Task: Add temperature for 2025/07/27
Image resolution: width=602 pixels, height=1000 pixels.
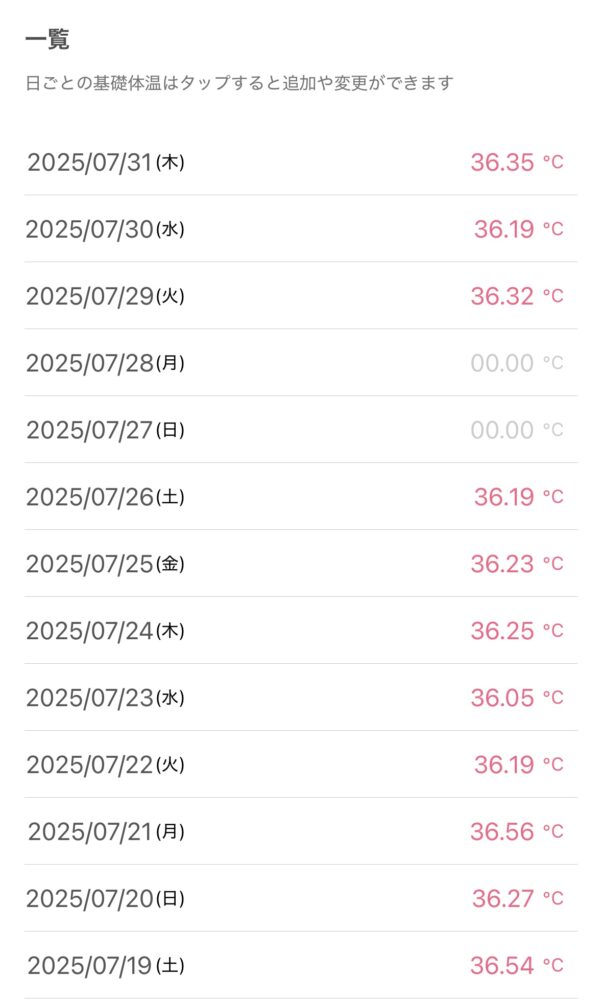Action: click(301, 430)
